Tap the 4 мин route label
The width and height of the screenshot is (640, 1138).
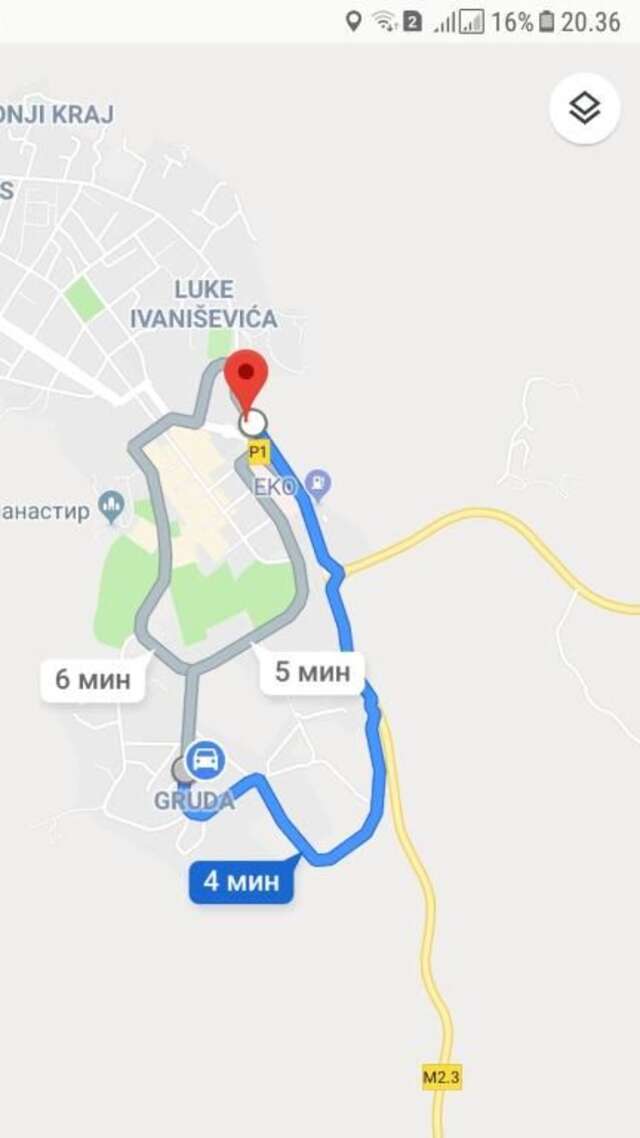[241, 882]
